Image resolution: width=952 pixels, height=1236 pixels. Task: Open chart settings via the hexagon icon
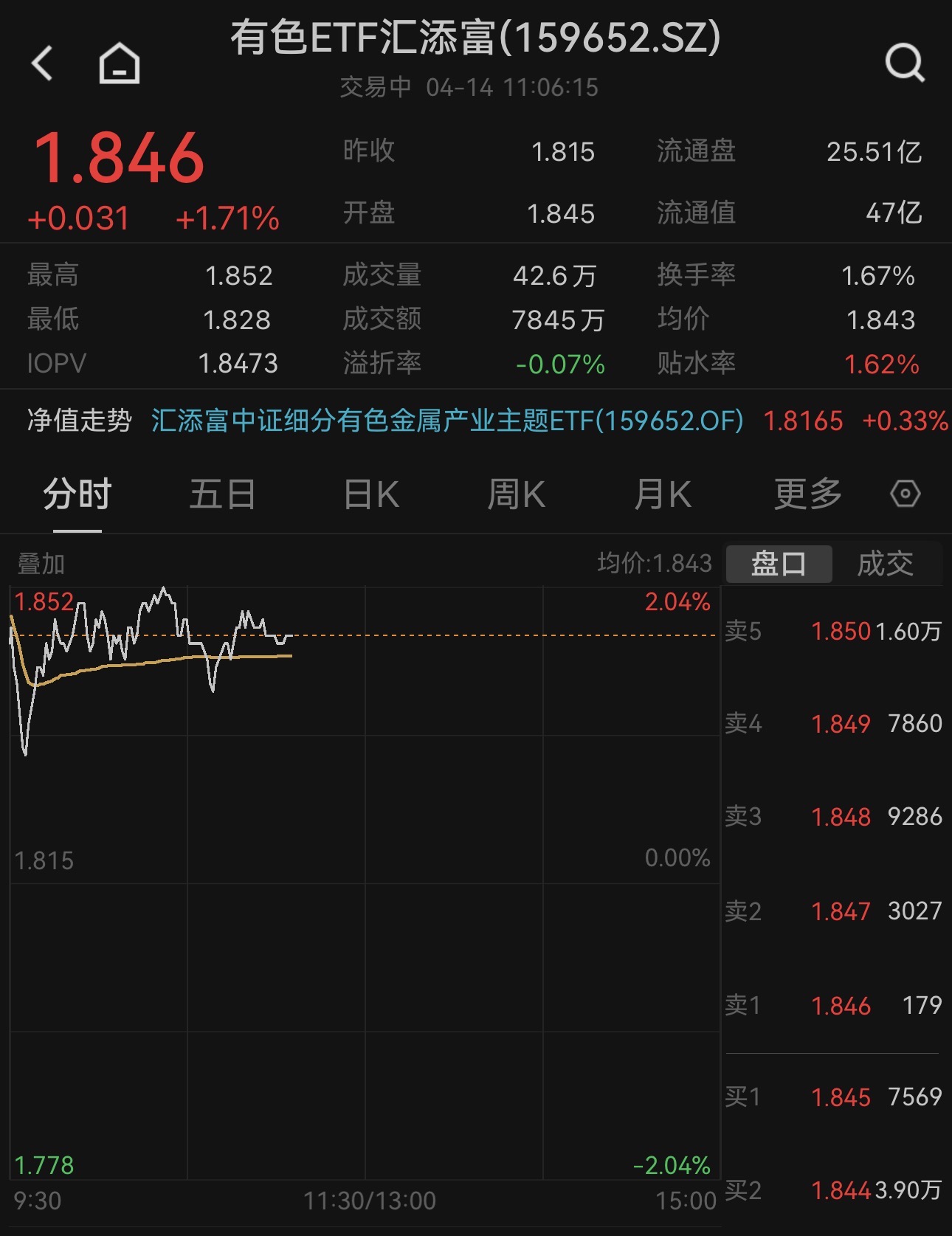pyautogui.click(x=906, y=493)
